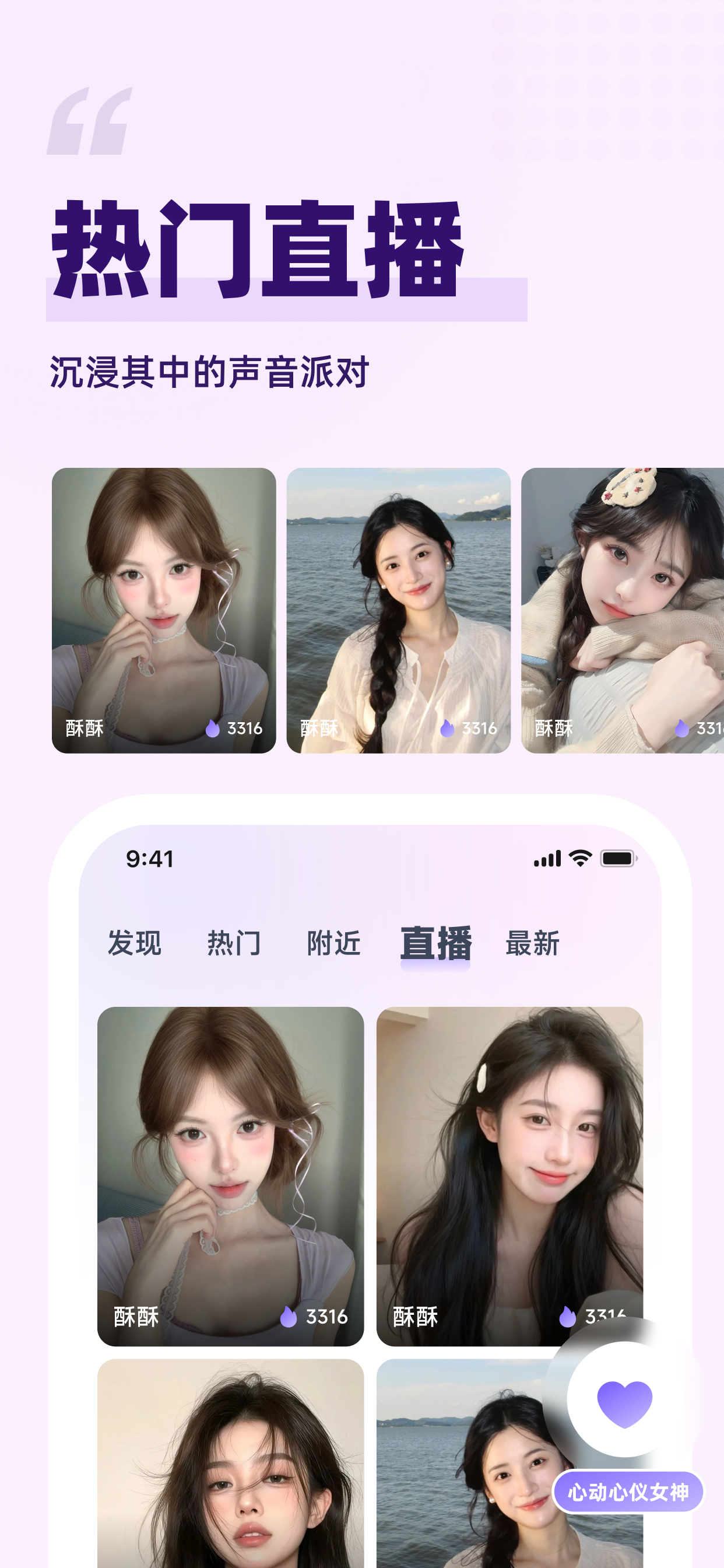
Task: Click the flame icon on the first 酥酥 card
Action: pyautogui.click(x=213, y=727)
